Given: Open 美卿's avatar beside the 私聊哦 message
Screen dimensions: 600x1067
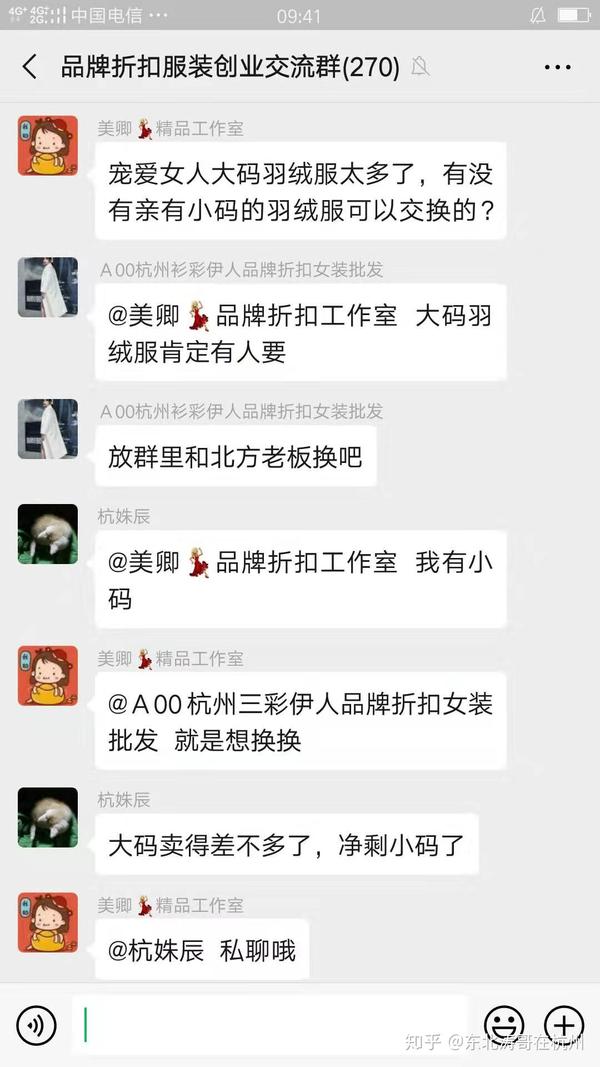Looking at the screenshot, I should click(x=47, y=922).
